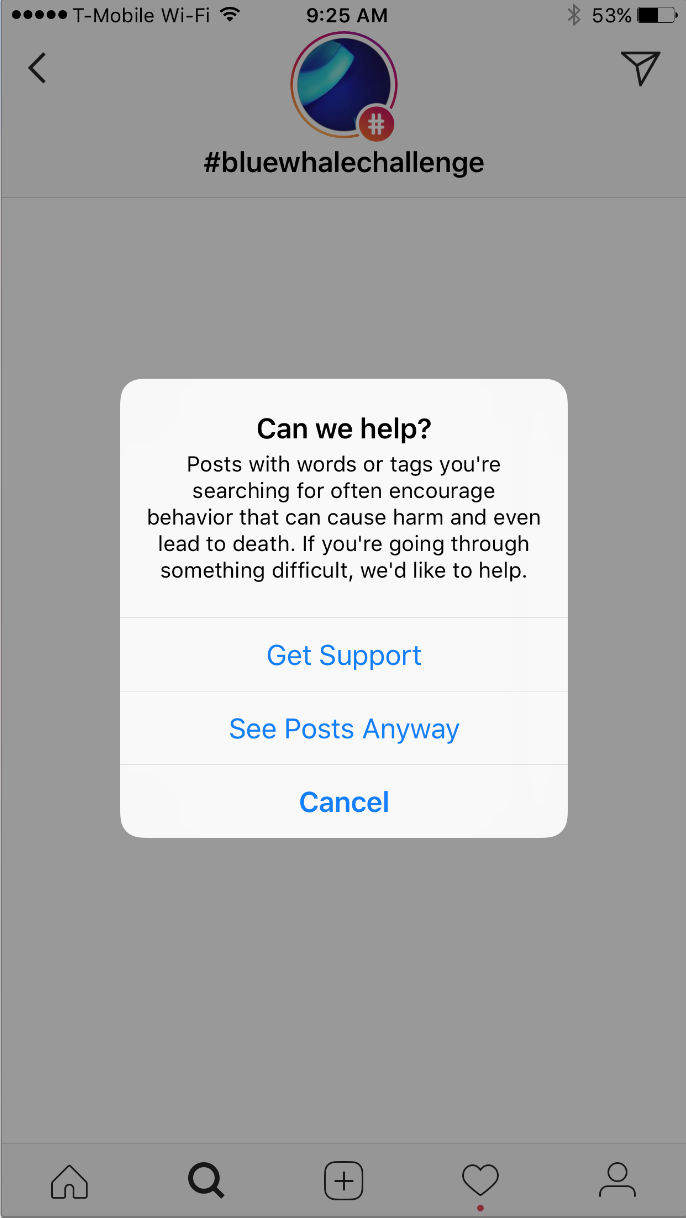Choose See Posts Anyway
The width and height of the screenshot is (686, 1218).
344,728
